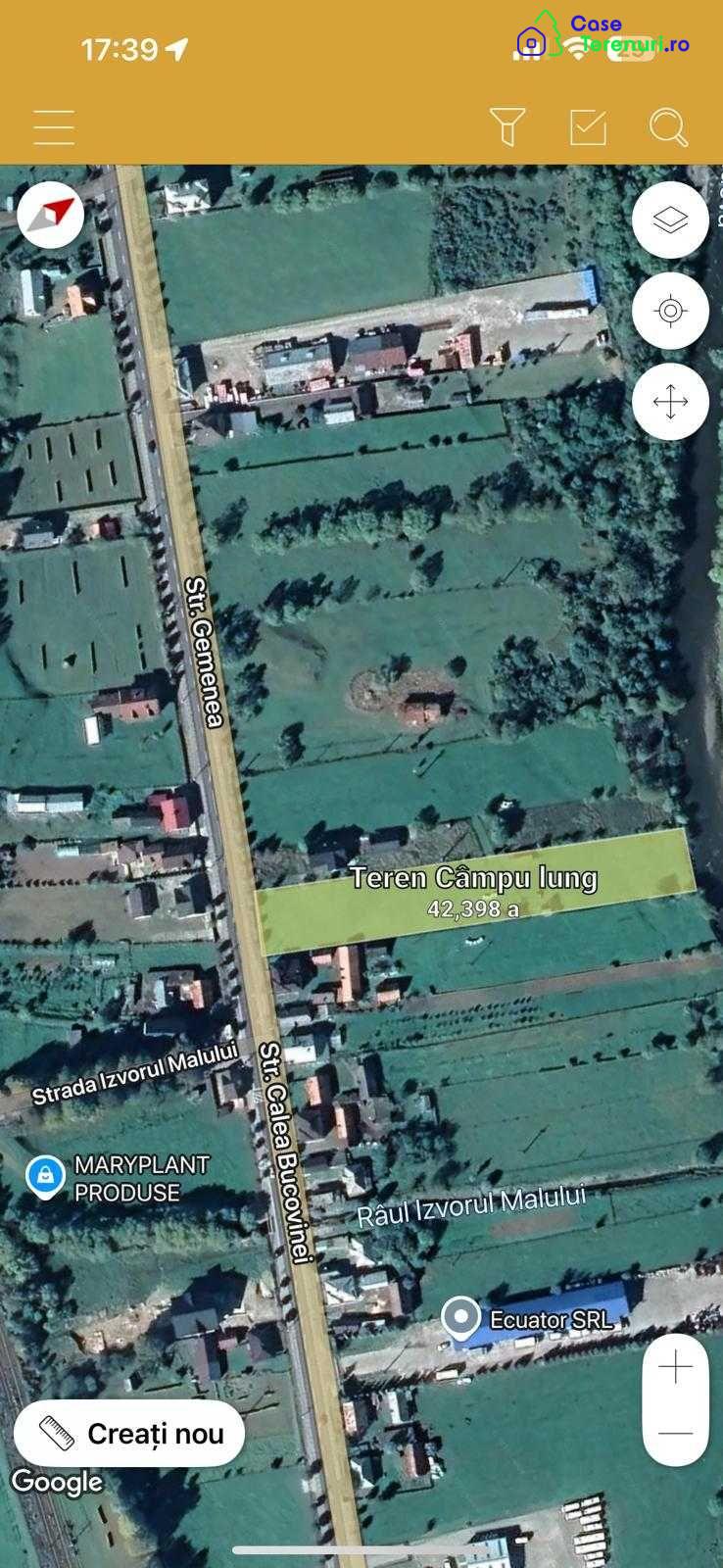Open the hamburger menu
This screenshot has height=1568, width=723.
(54, 127)
